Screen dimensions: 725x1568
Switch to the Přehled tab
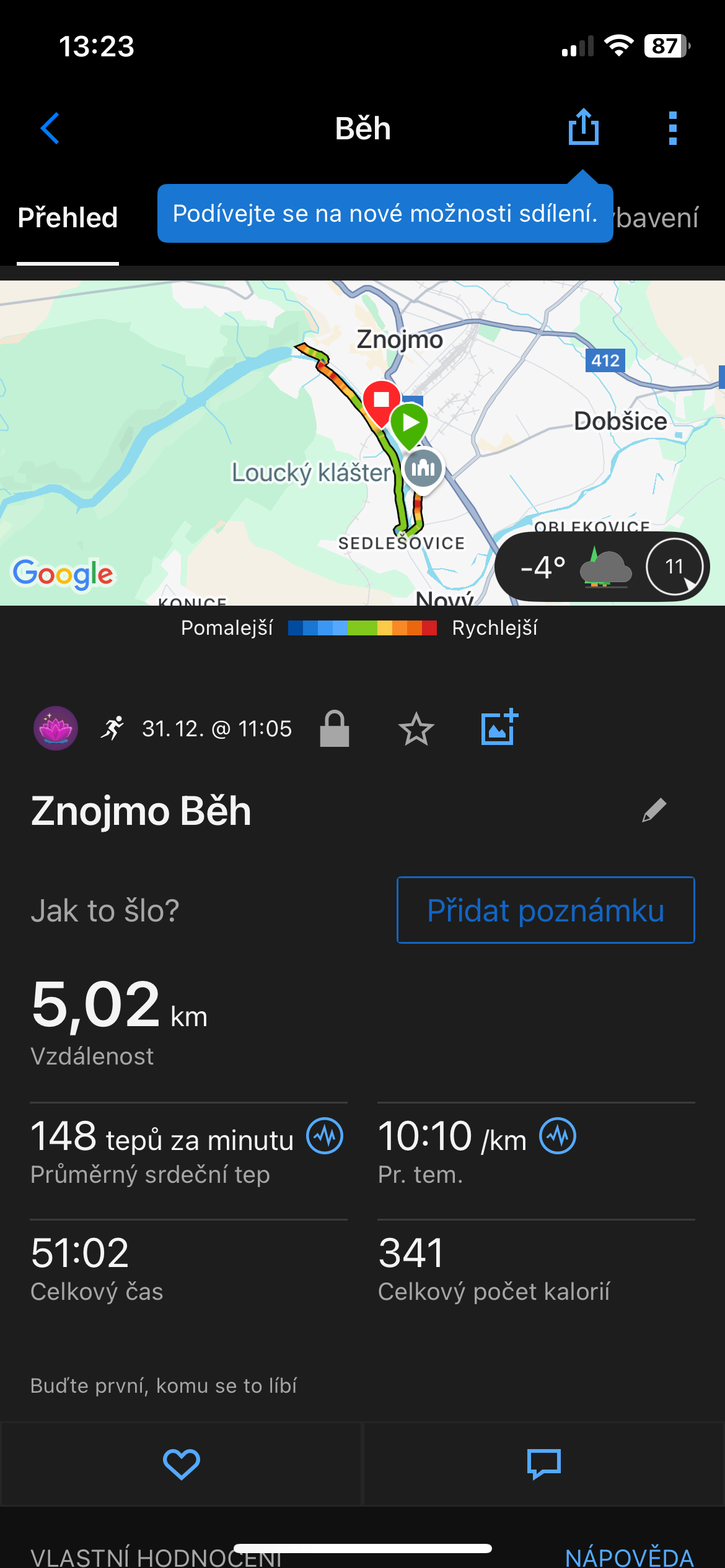click(68, 218)
